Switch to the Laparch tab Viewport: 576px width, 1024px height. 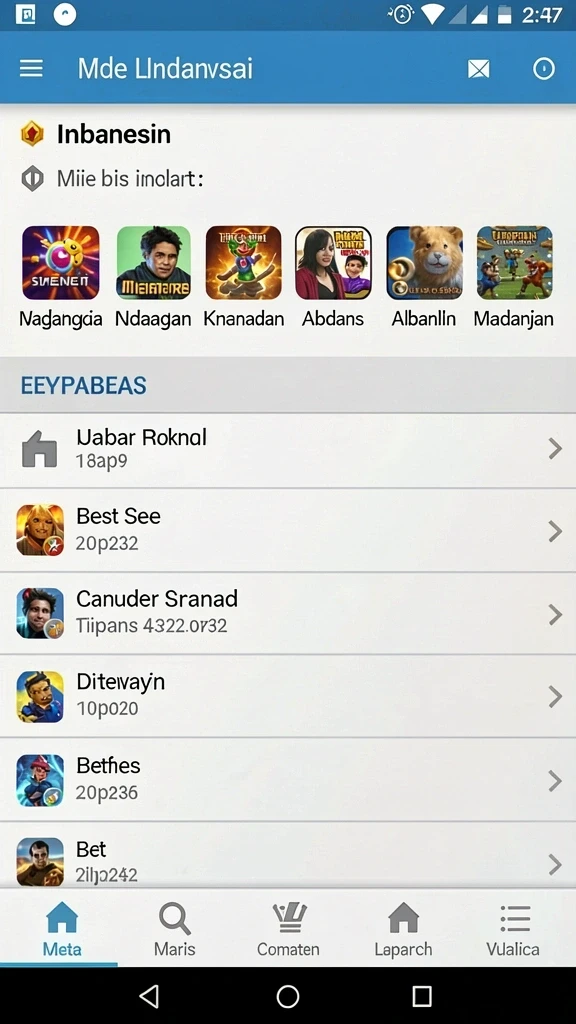point(403,929)
